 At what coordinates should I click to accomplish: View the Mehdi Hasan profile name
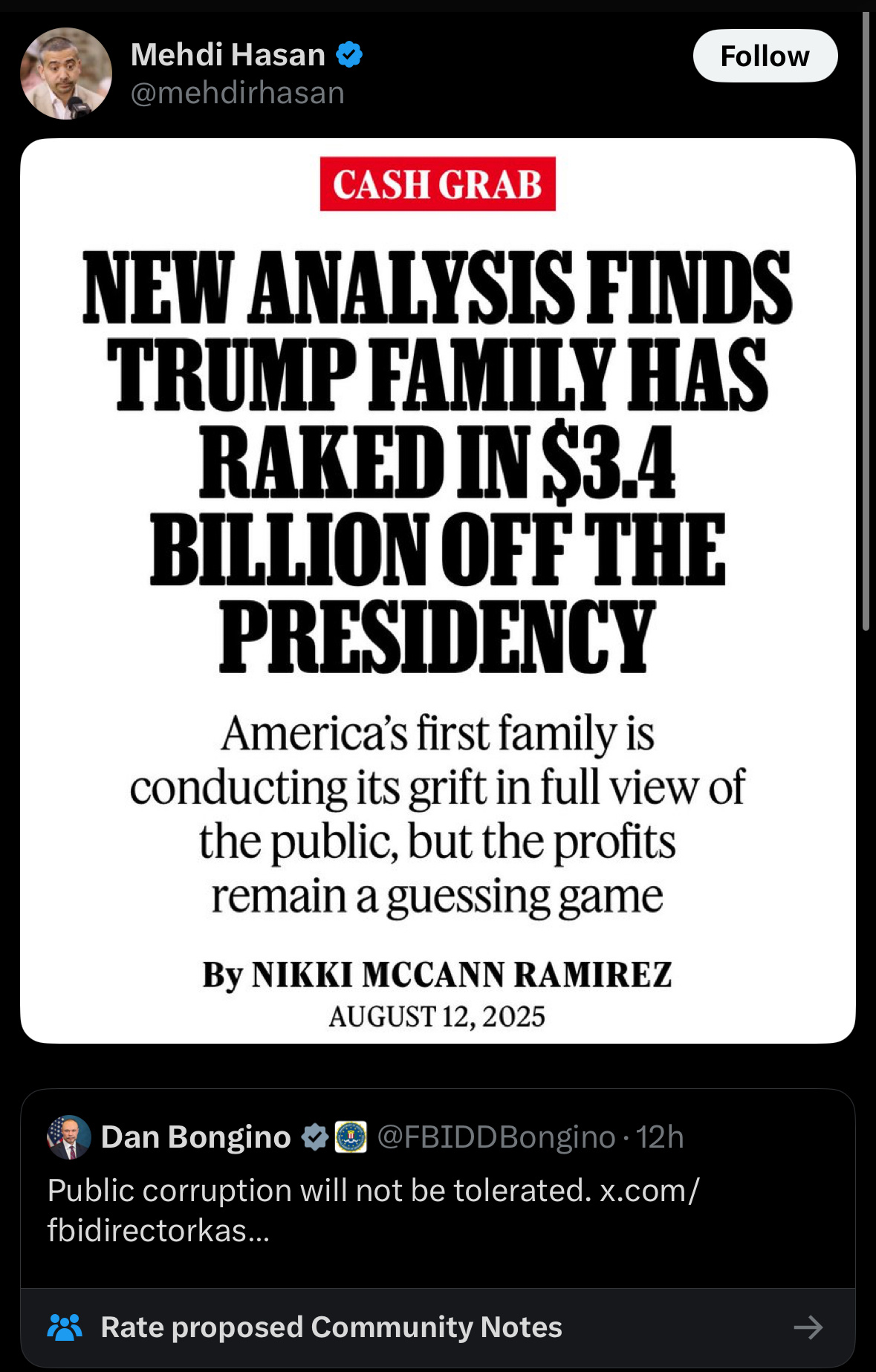[x=228, y=55]
